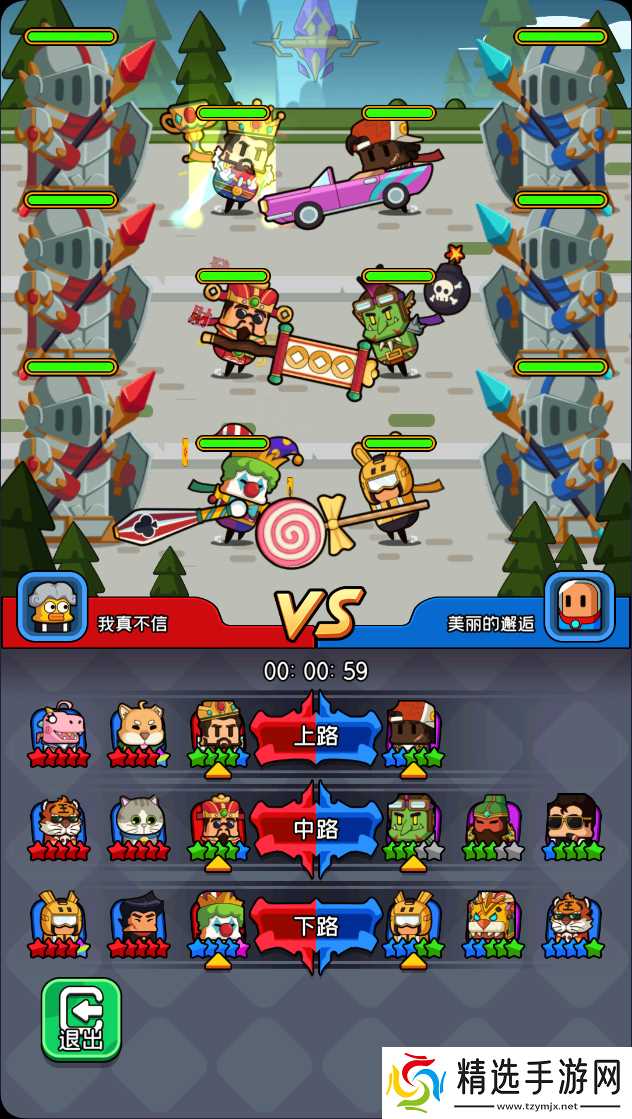Tap the green orc pilot hero card
Screen dimensions: 632x1119
[x=413, y=825]
